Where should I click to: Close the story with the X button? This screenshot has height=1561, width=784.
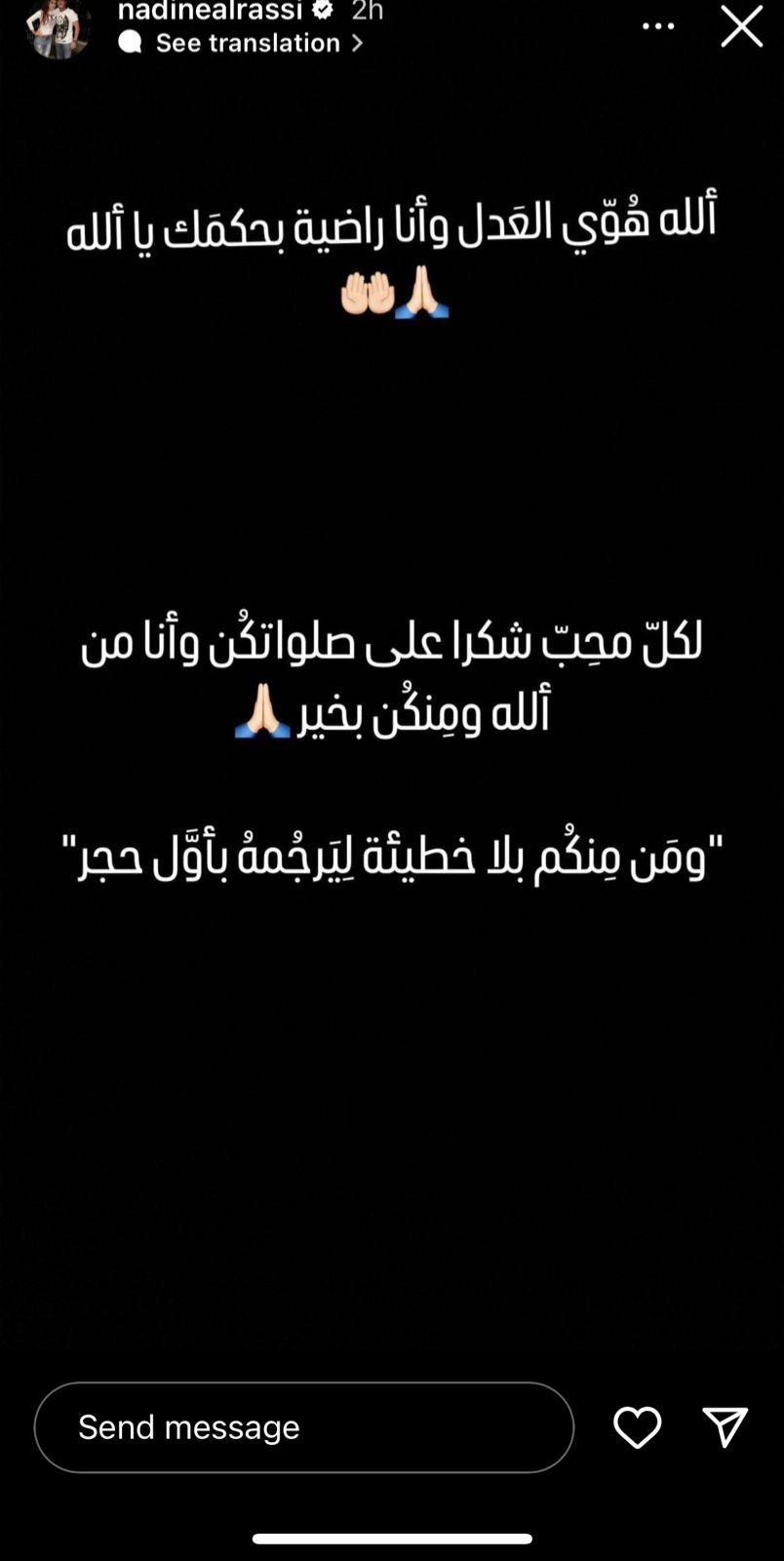coord(741,26)
